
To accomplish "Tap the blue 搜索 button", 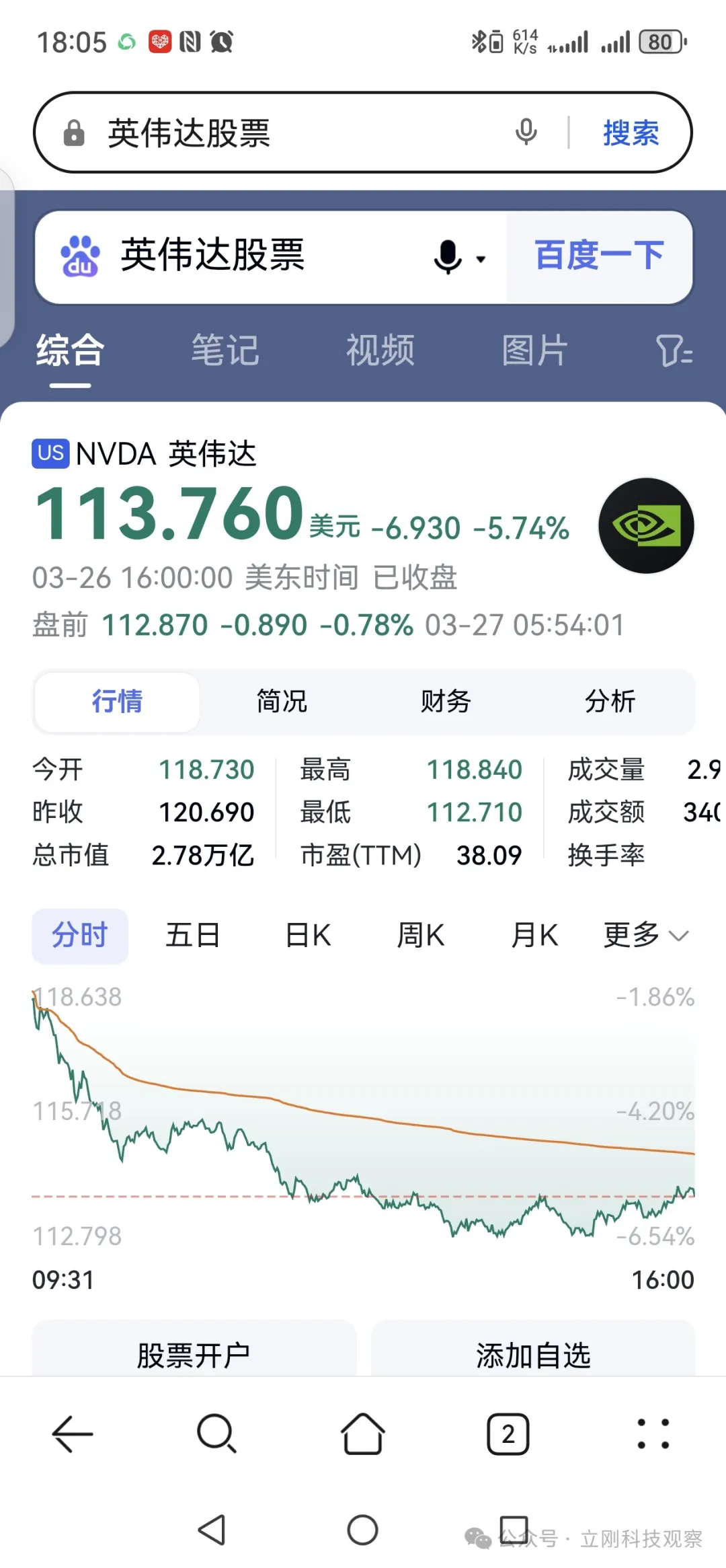I will click(630, 133).
